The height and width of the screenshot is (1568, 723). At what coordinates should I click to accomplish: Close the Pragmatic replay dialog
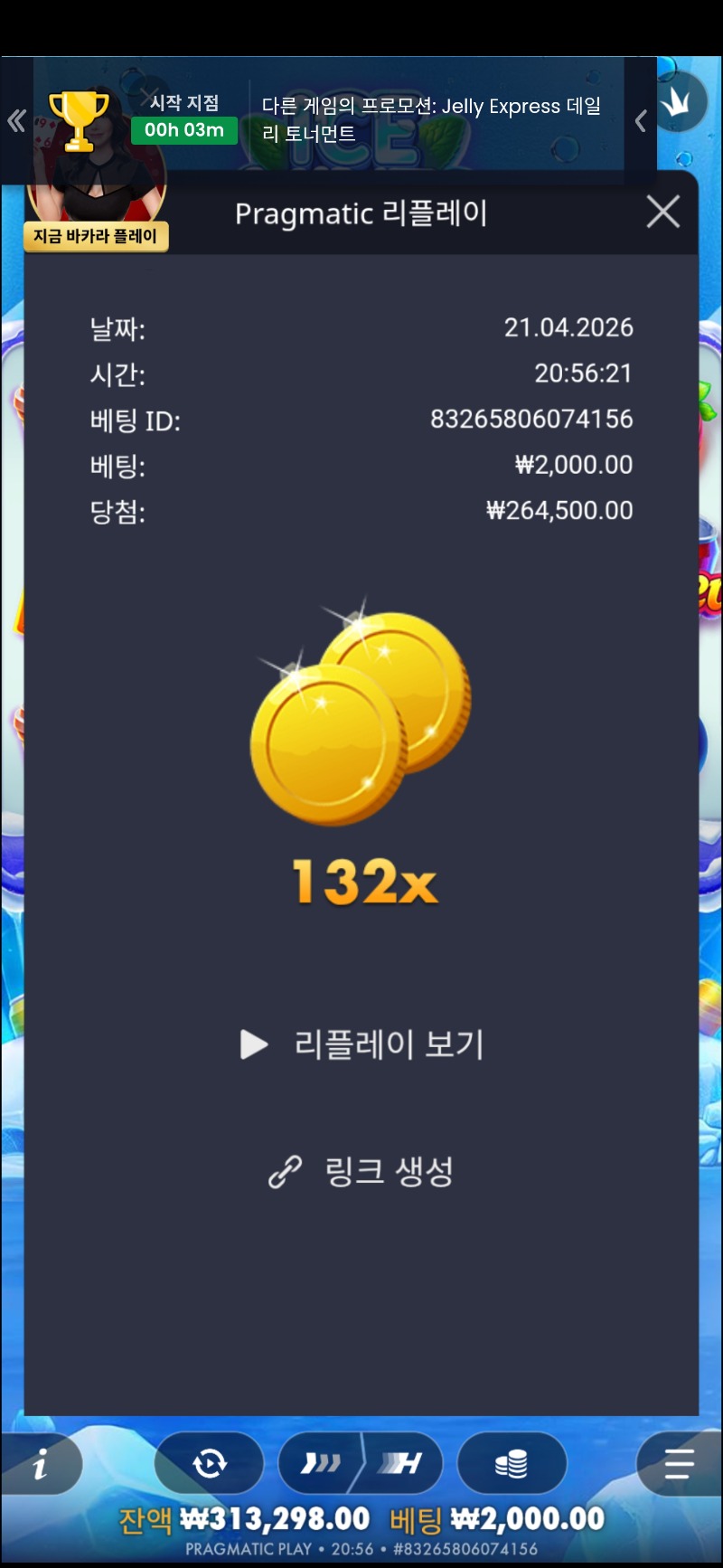click(x=662, y=213)
